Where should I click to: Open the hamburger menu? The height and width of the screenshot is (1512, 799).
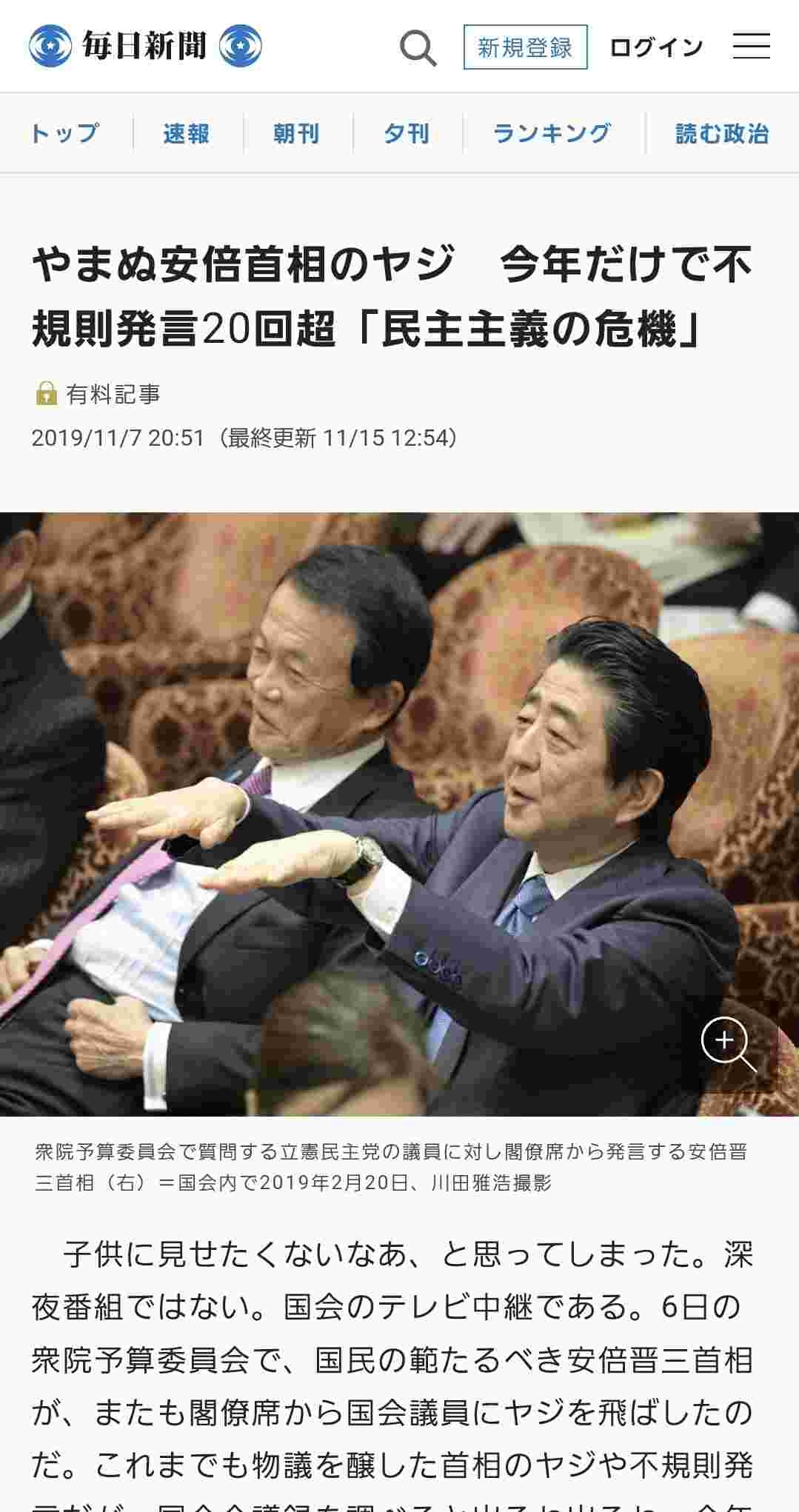[x=751, y=47]
